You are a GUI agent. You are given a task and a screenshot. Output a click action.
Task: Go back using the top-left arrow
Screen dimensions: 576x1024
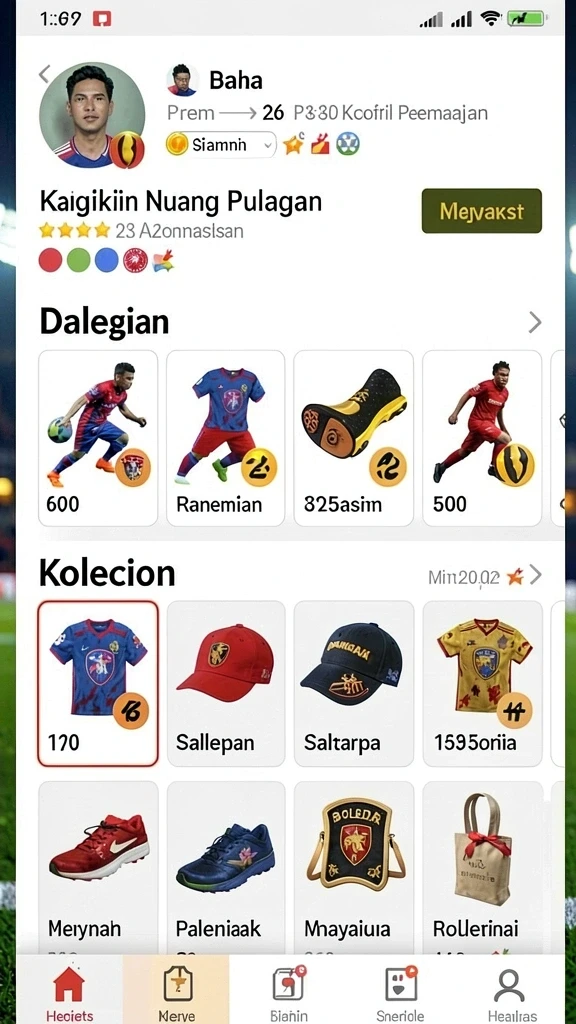click(x=44, y=74)
